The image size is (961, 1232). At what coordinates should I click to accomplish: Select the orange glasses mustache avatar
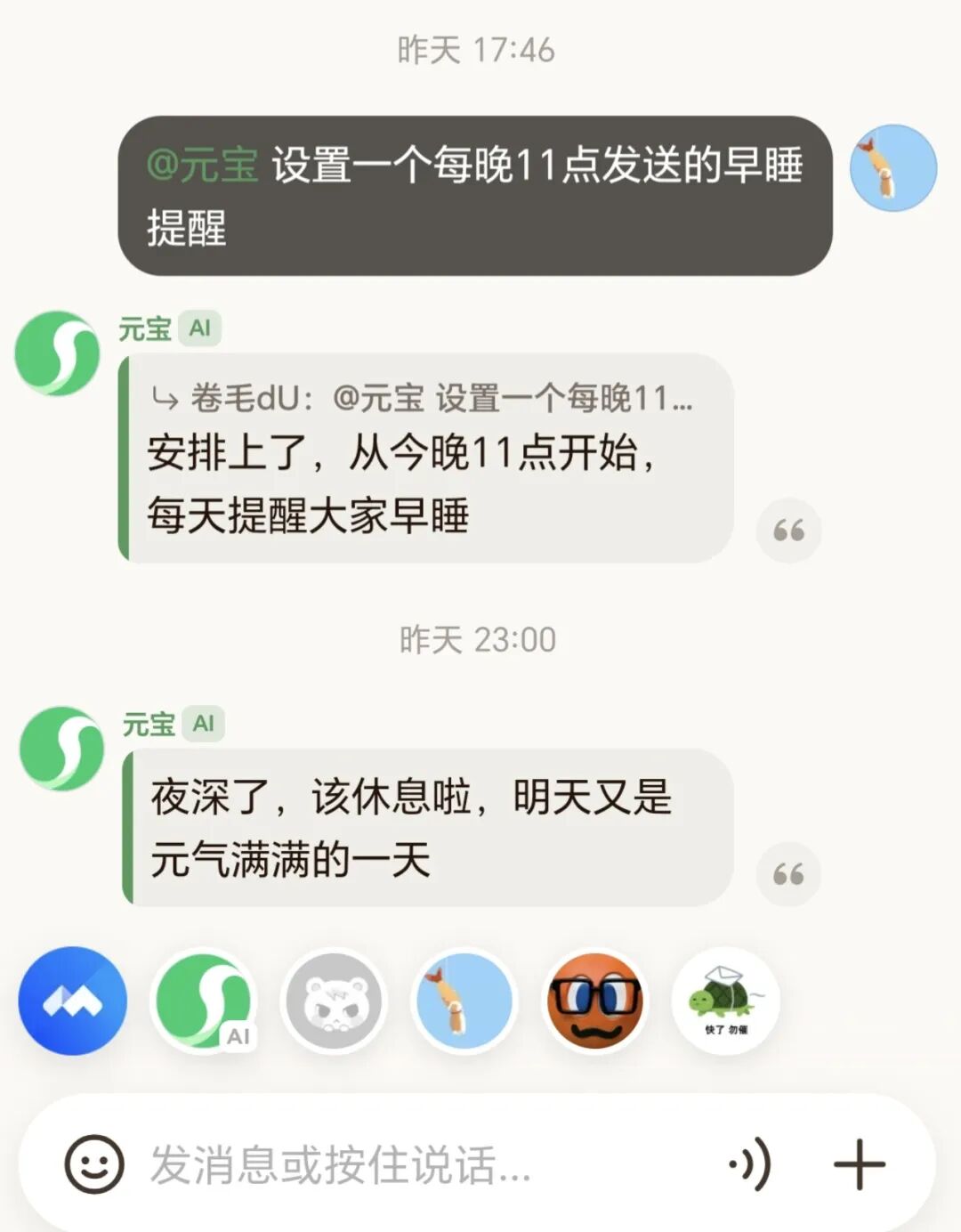594,1001
